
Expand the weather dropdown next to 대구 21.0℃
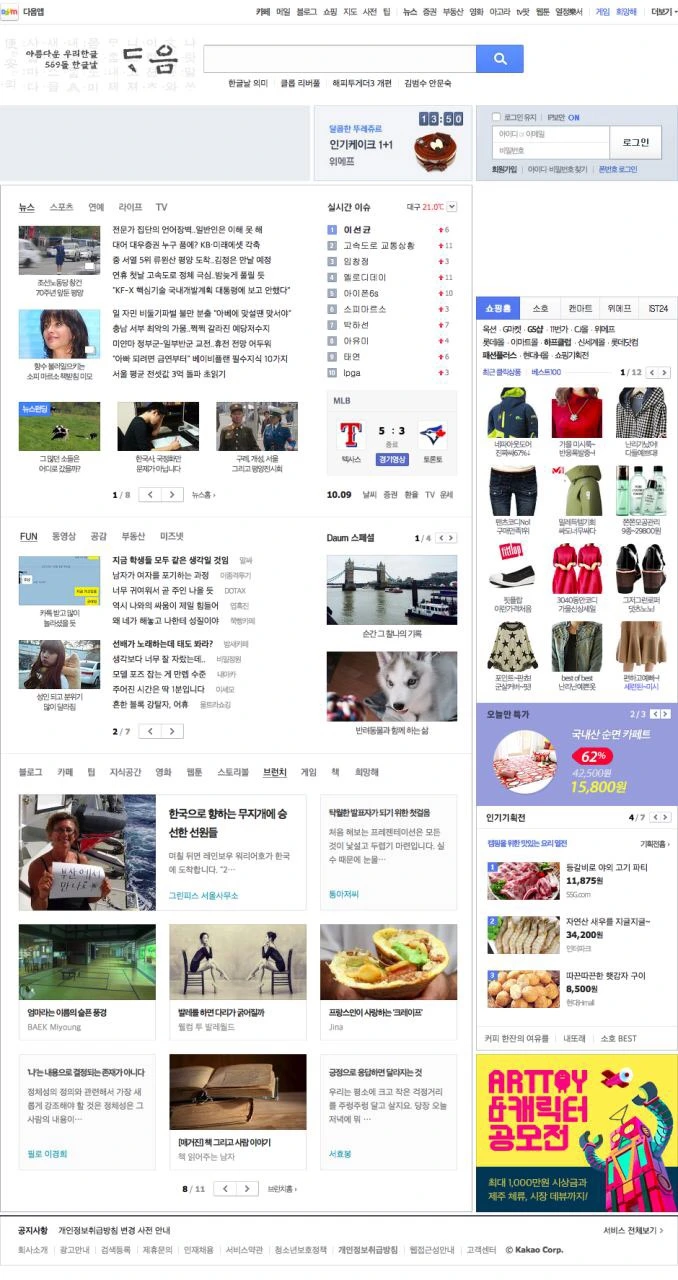click(452, 207)
